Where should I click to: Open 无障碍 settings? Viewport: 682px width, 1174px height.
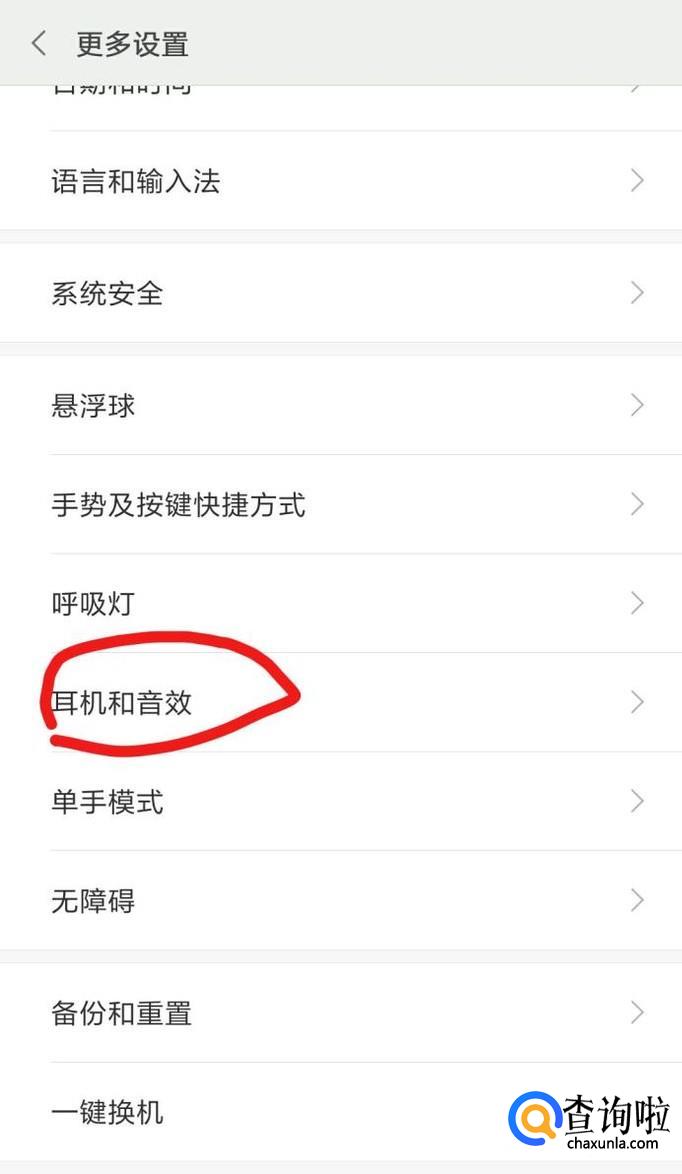[x=341, y=900]
